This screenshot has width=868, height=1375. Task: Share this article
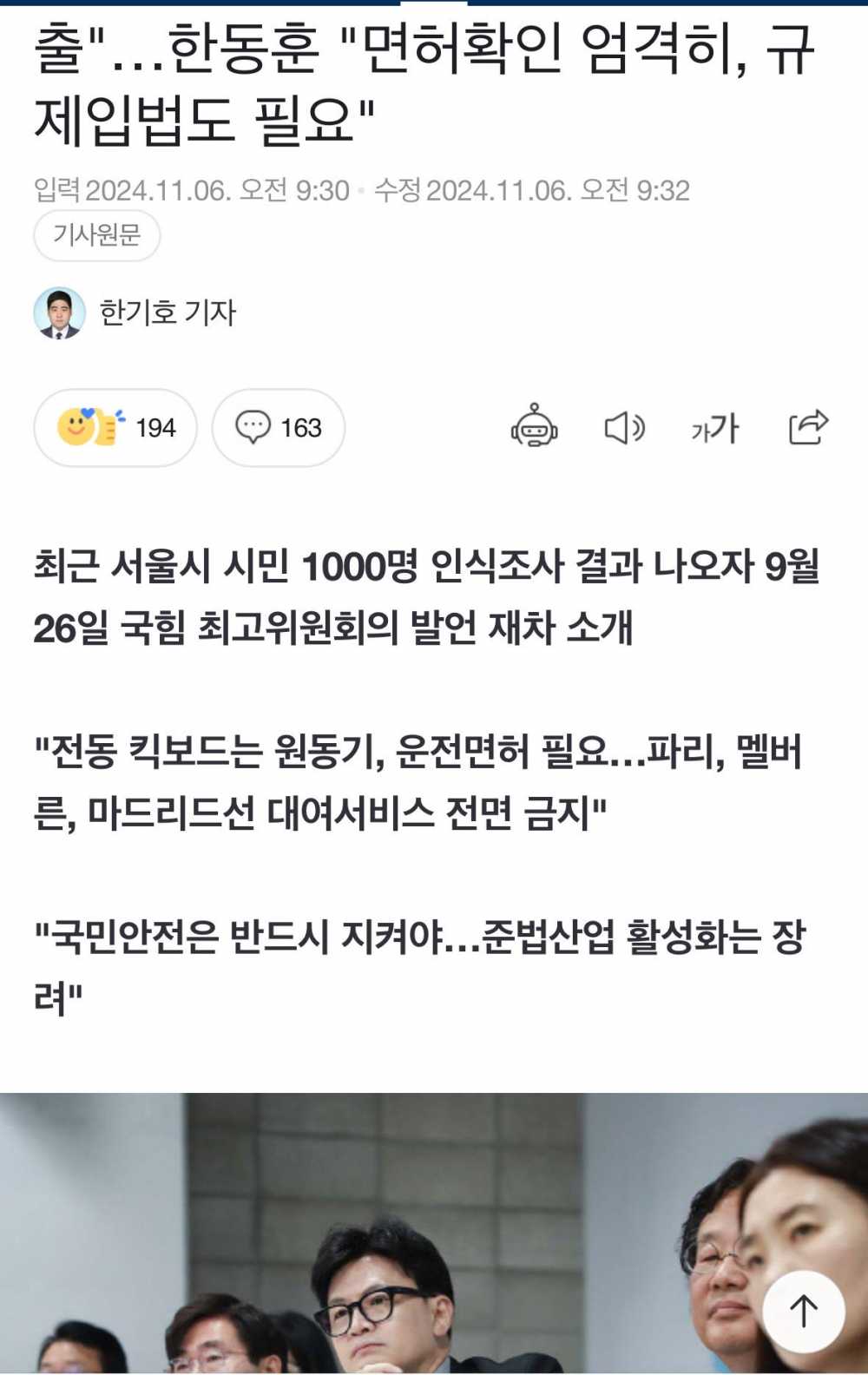pyautogui.click(x=808, y=427)
